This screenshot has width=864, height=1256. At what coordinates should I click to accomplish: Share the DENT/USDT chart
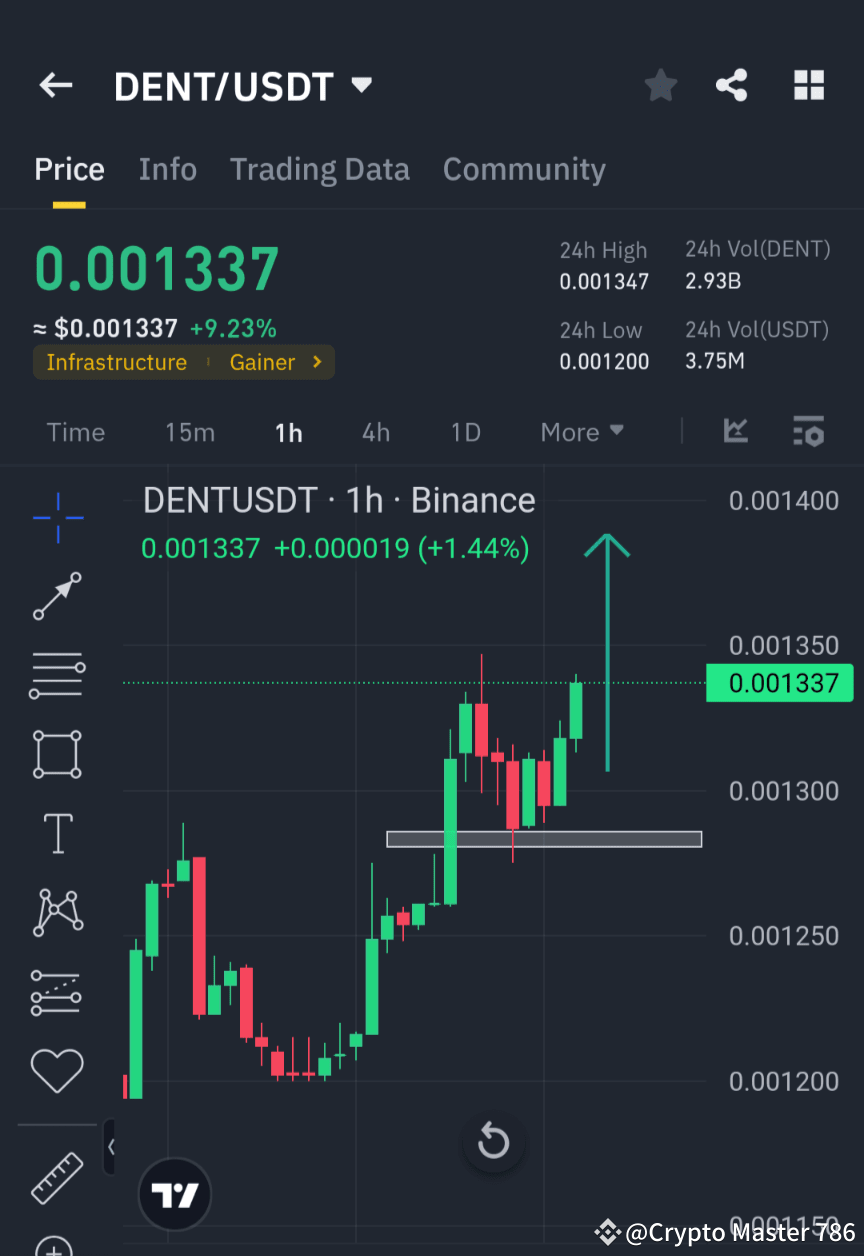click(732, 85)
